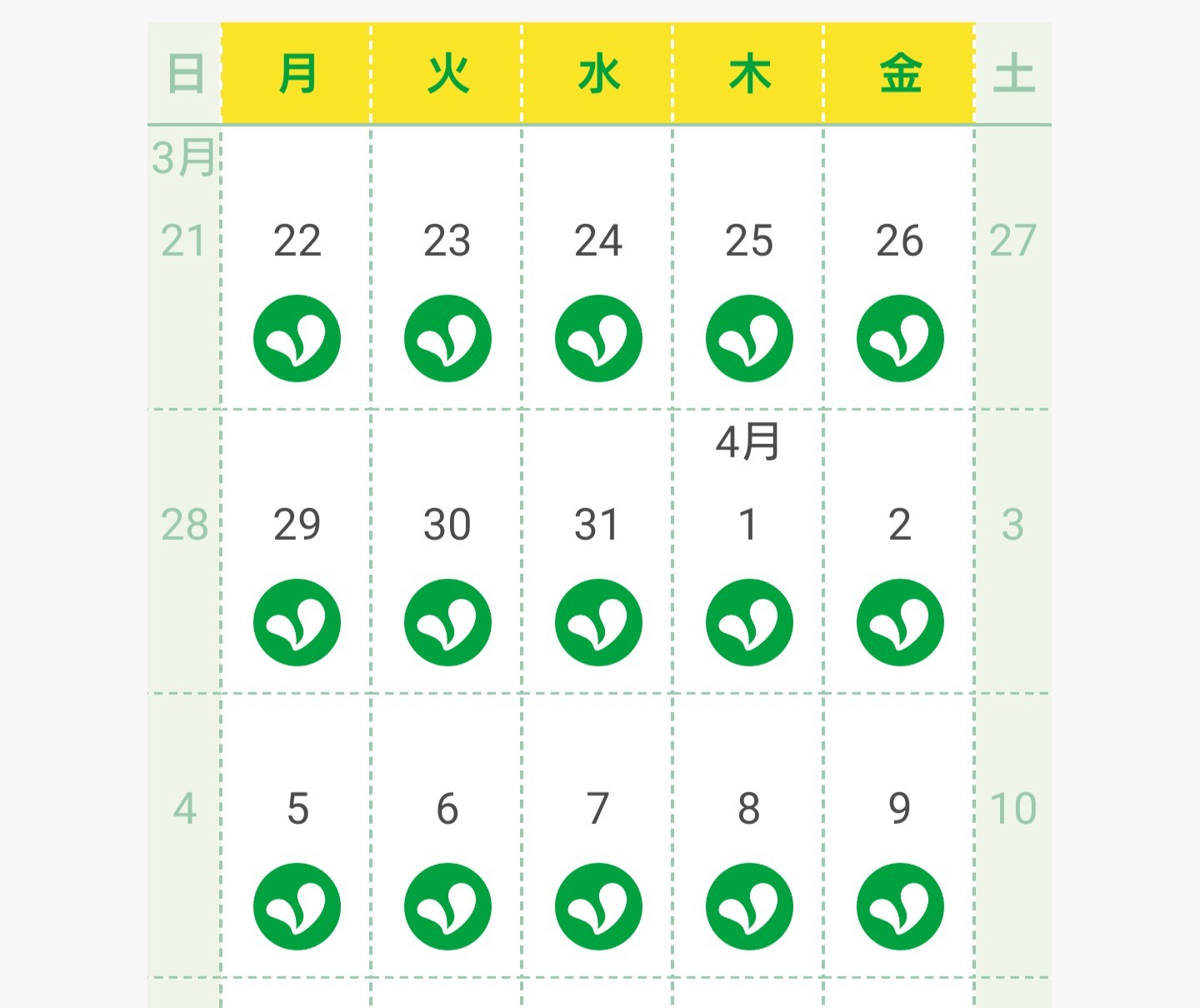Select the green heart icon on March 22
Viewport: 1200px width, 1008px height.
coord(297,338)
